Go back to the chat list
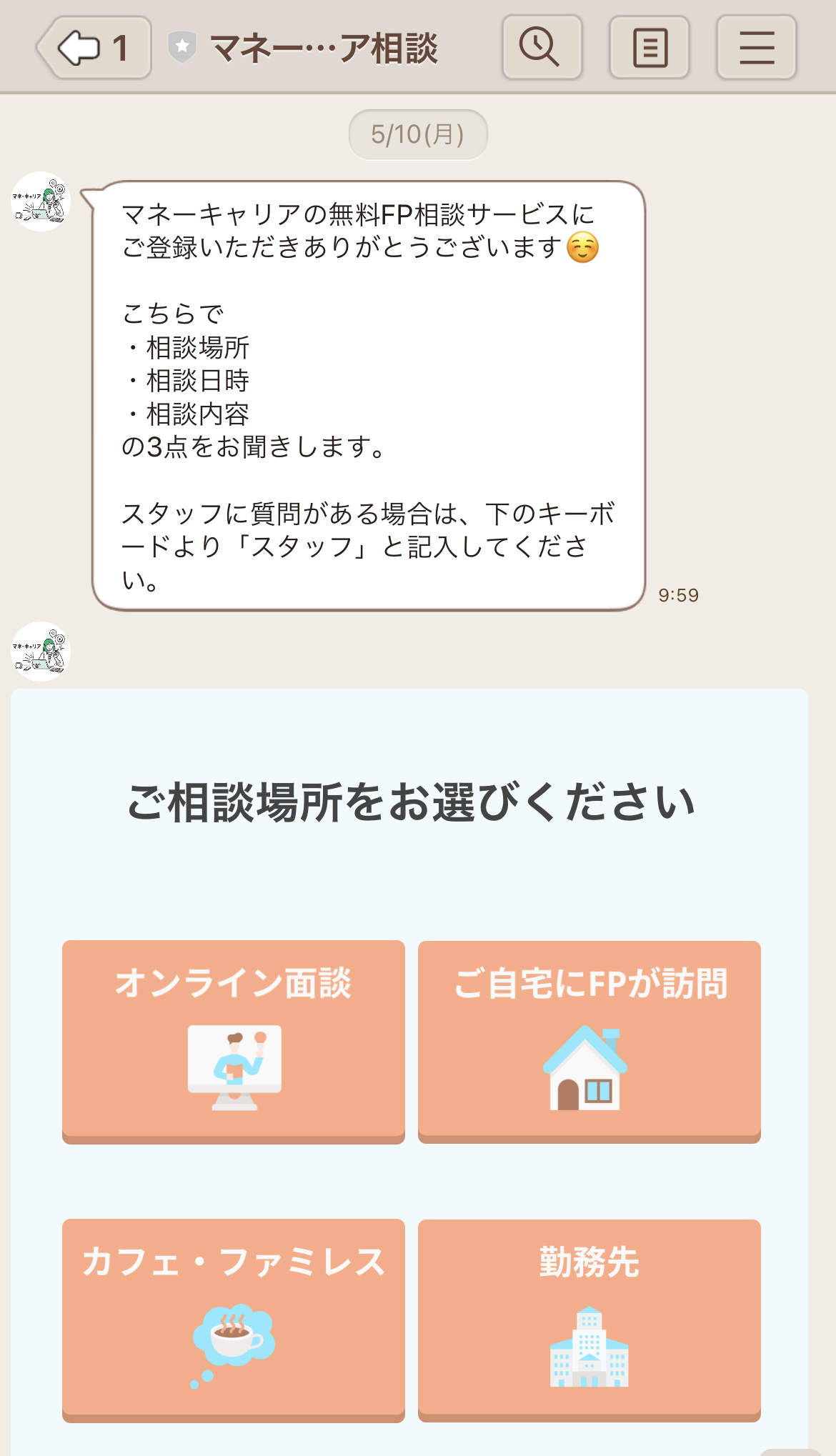Screen dimensions: 836x1456 (94, 48)
